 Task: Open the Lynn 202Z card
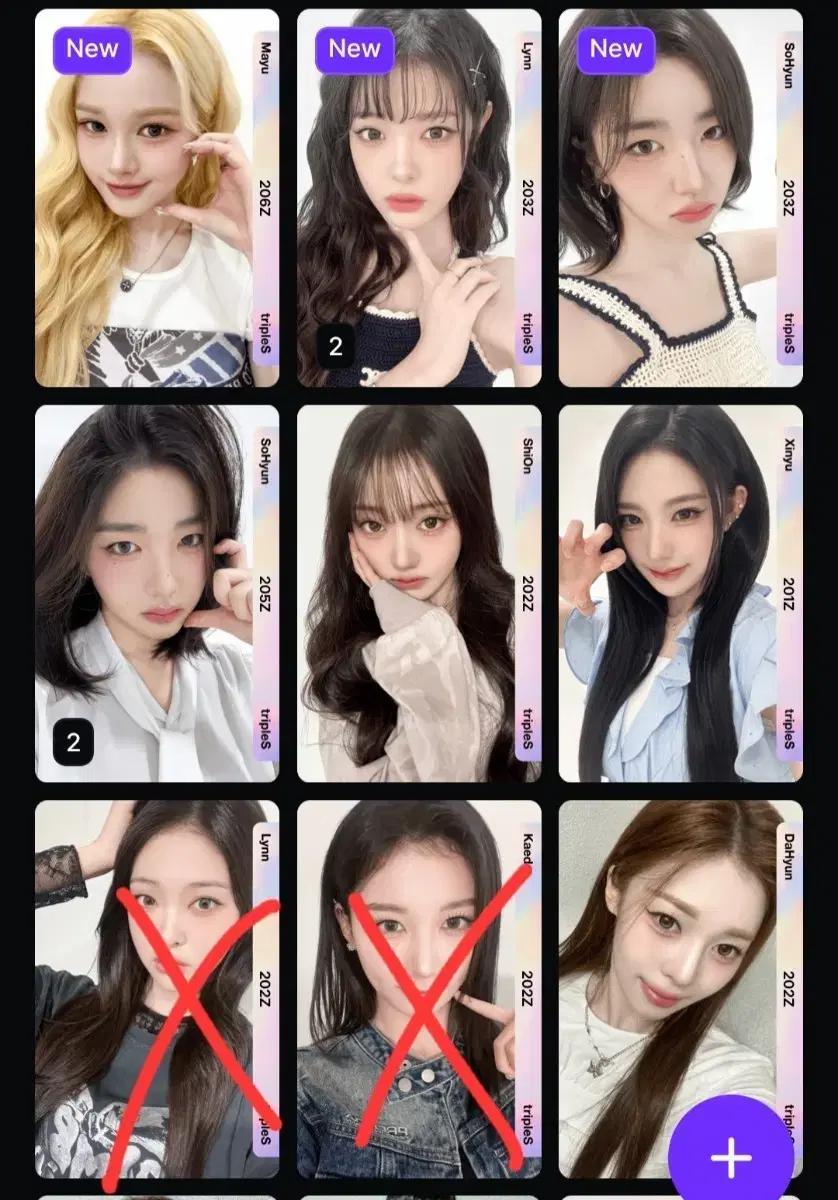tap(157, 988)
